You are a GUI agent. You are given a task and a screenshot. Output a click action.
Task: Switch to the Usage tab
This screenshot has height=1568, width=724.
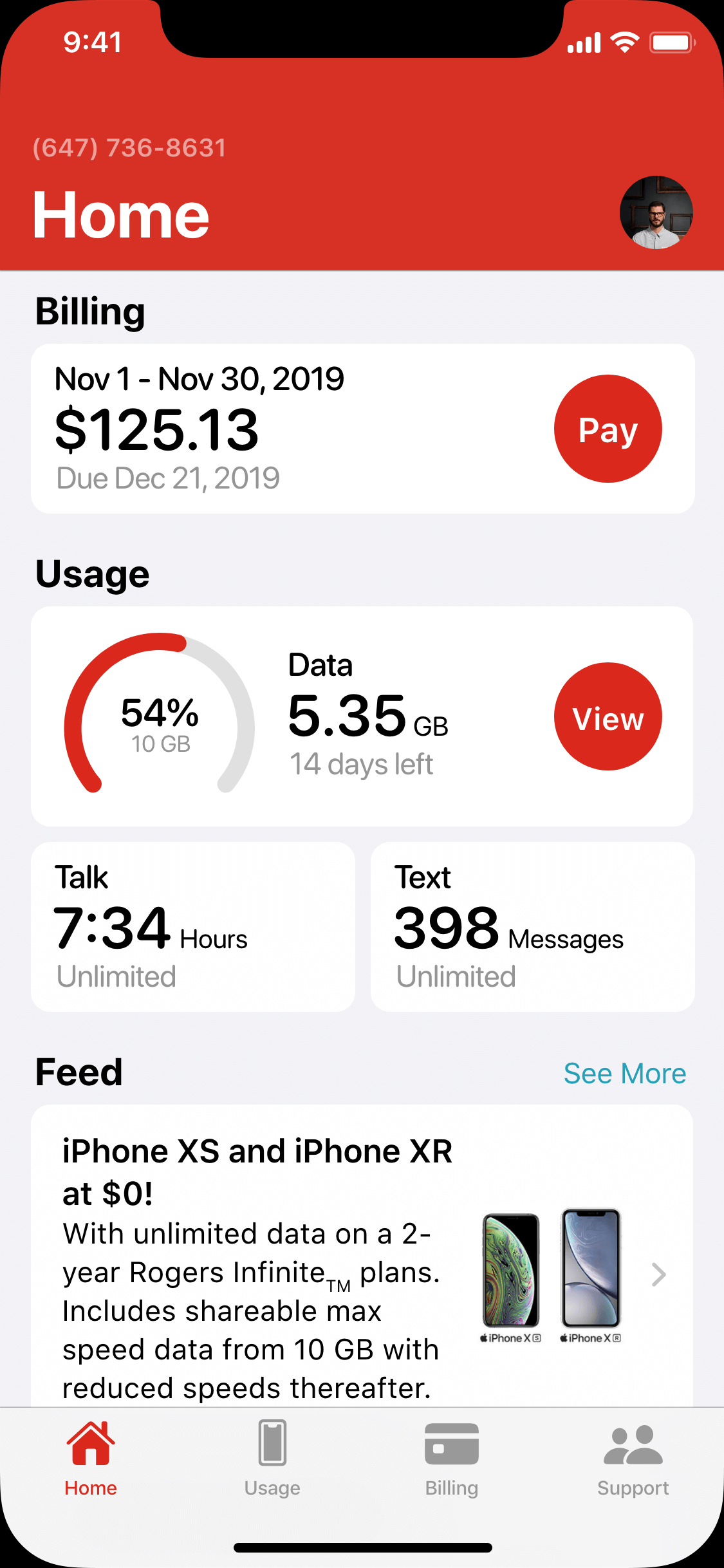click(272, 1459)
